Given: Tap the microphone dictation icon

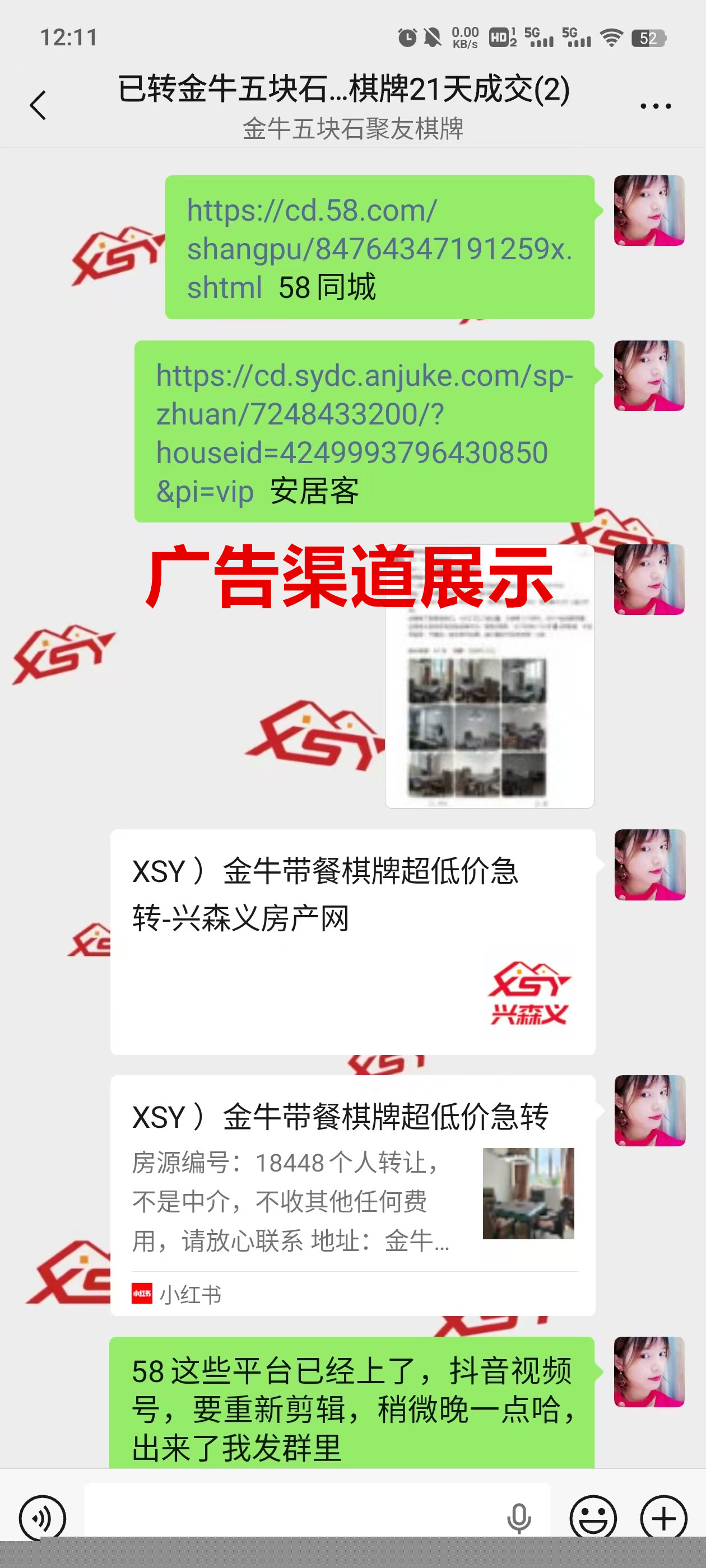Looking at the screenshot, I should click(518, 1518).
